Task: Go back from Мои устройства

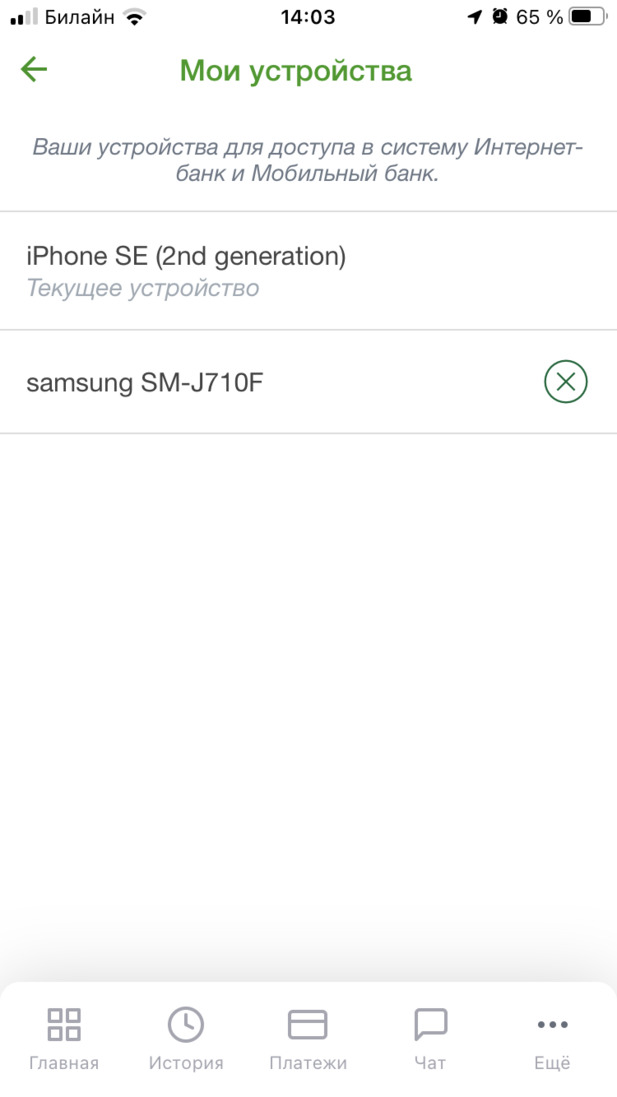Action: [x=34, y=69]
